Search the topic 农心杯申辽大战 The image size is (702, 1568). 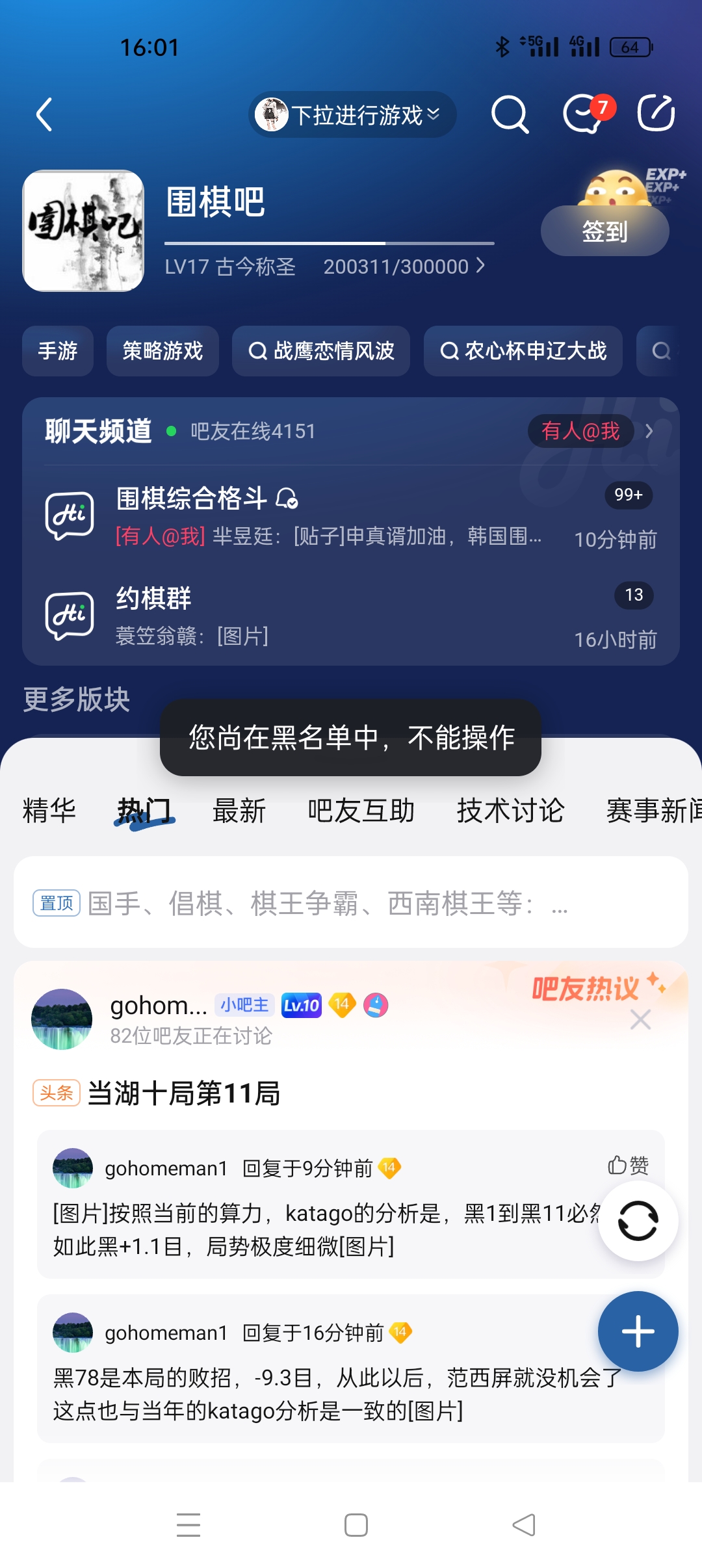coord(523,351)
